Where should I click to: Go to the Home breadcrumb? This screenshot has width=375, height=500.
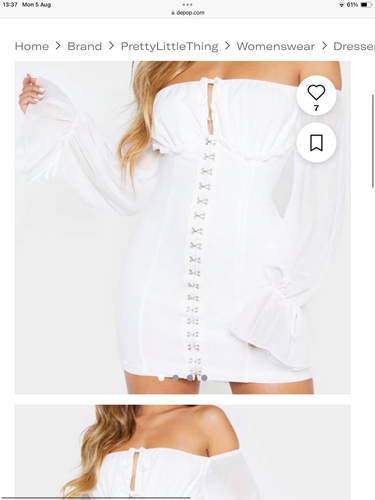[x=32, y=46]
